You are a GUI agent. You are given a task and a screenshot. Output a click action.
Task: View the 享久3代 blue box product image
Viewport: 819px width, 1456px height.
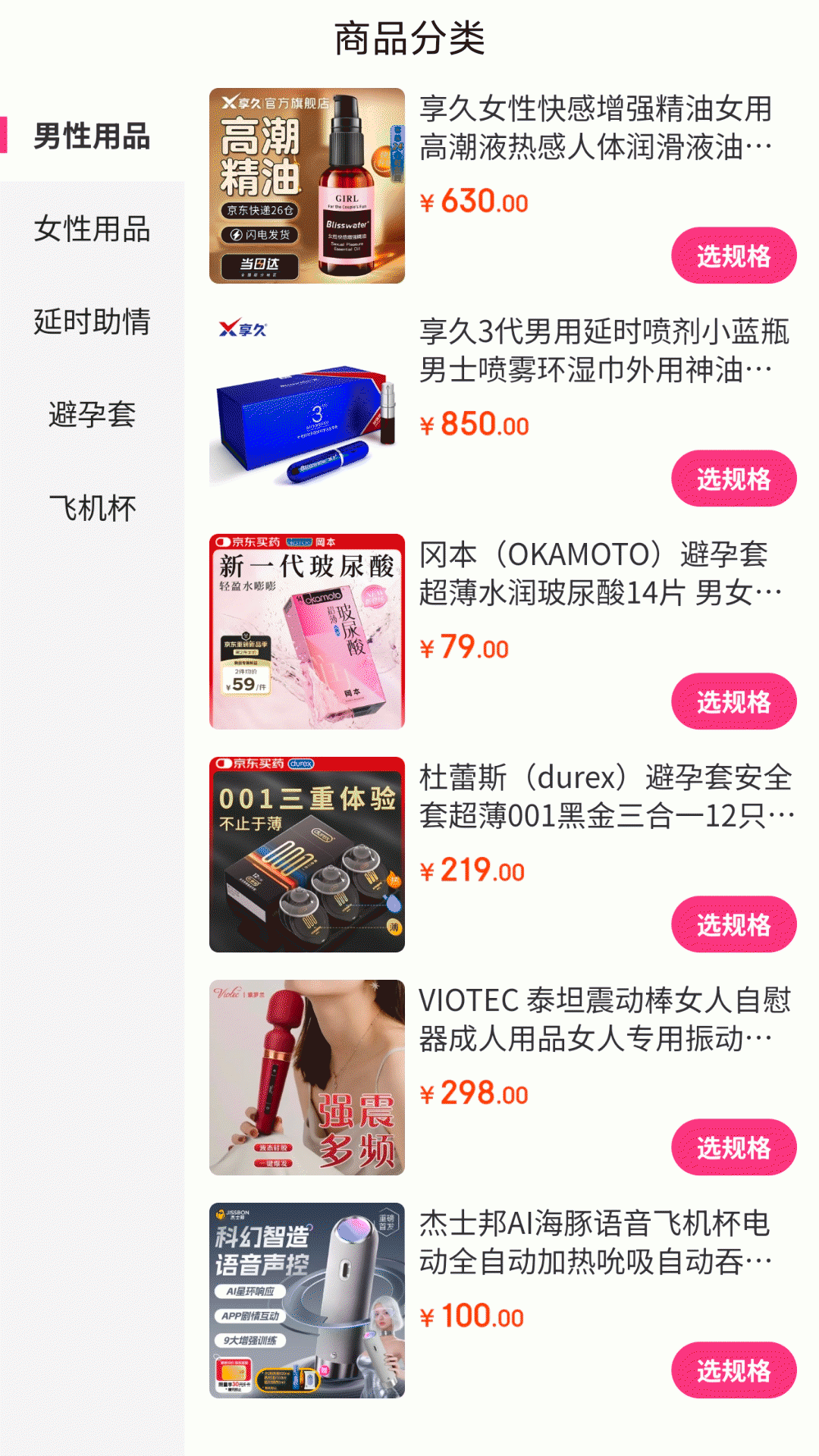coord(307,409)
